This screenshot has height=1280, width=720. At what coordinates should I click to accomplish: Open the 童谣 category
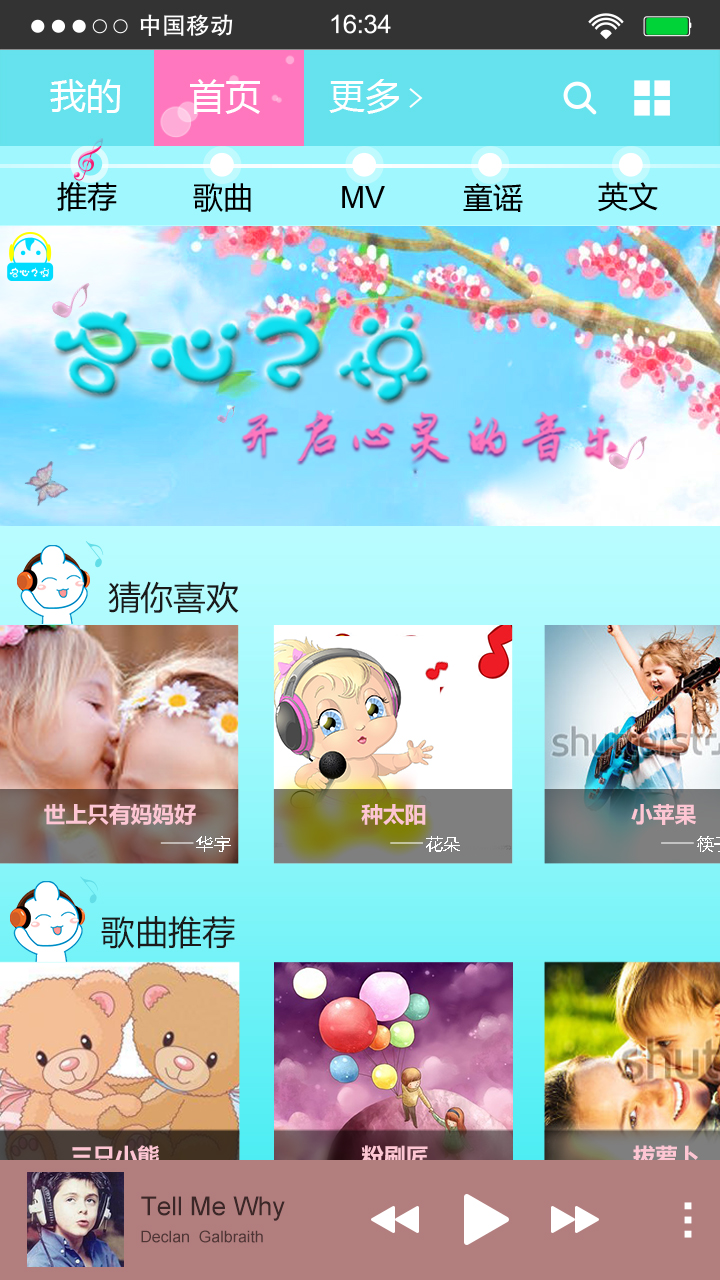pos(492,197)
